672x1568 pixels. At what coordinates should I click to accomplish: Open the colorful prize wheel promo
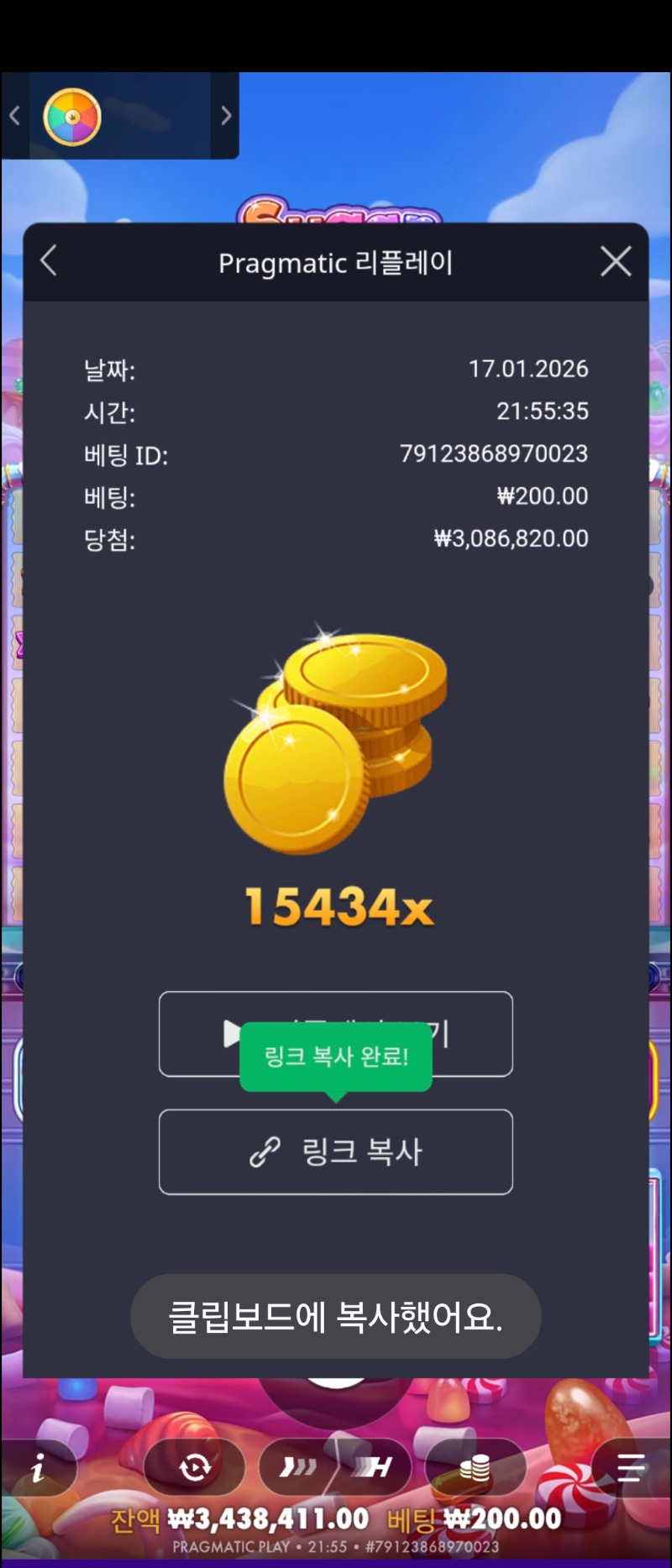tap(72, 117)
